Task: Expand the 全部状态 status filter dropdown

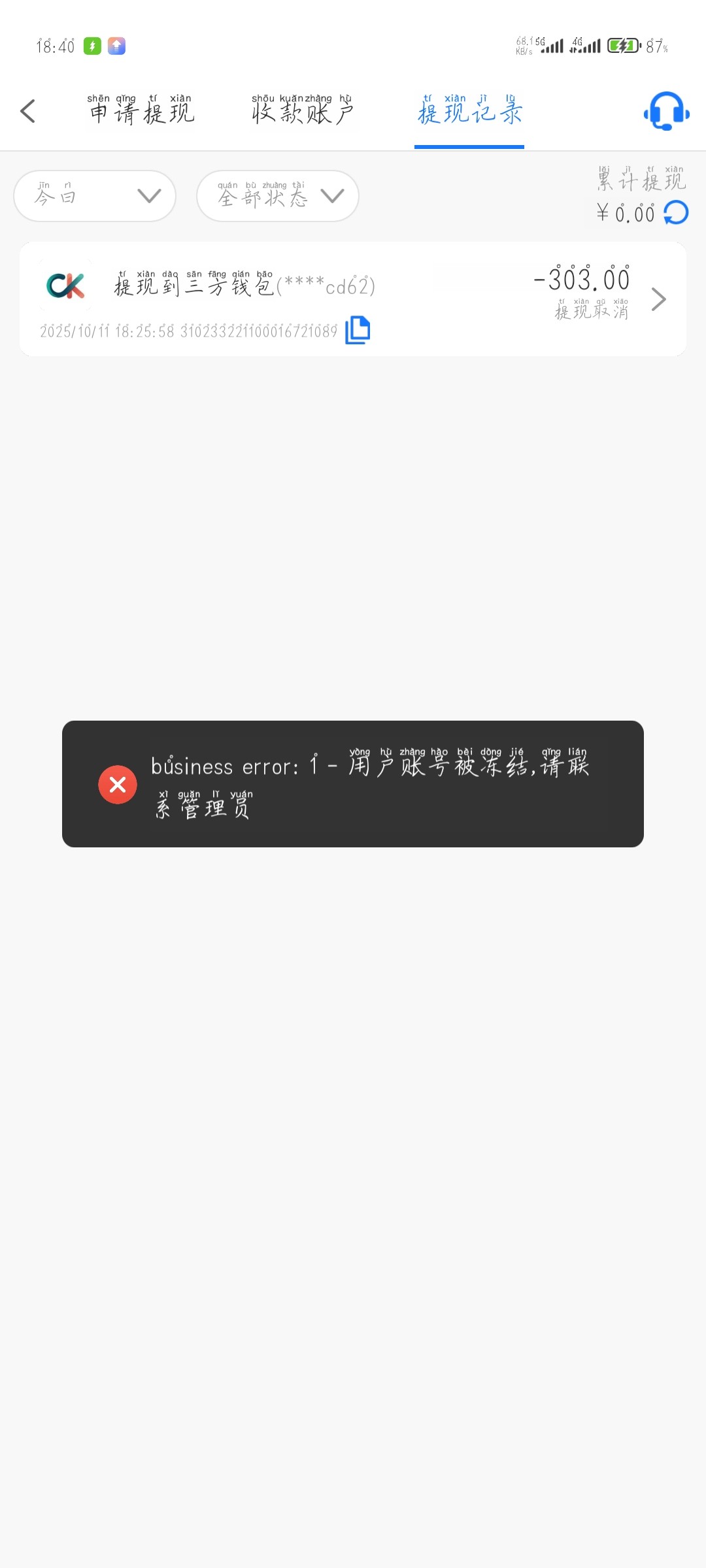Action: pos(278,196)
